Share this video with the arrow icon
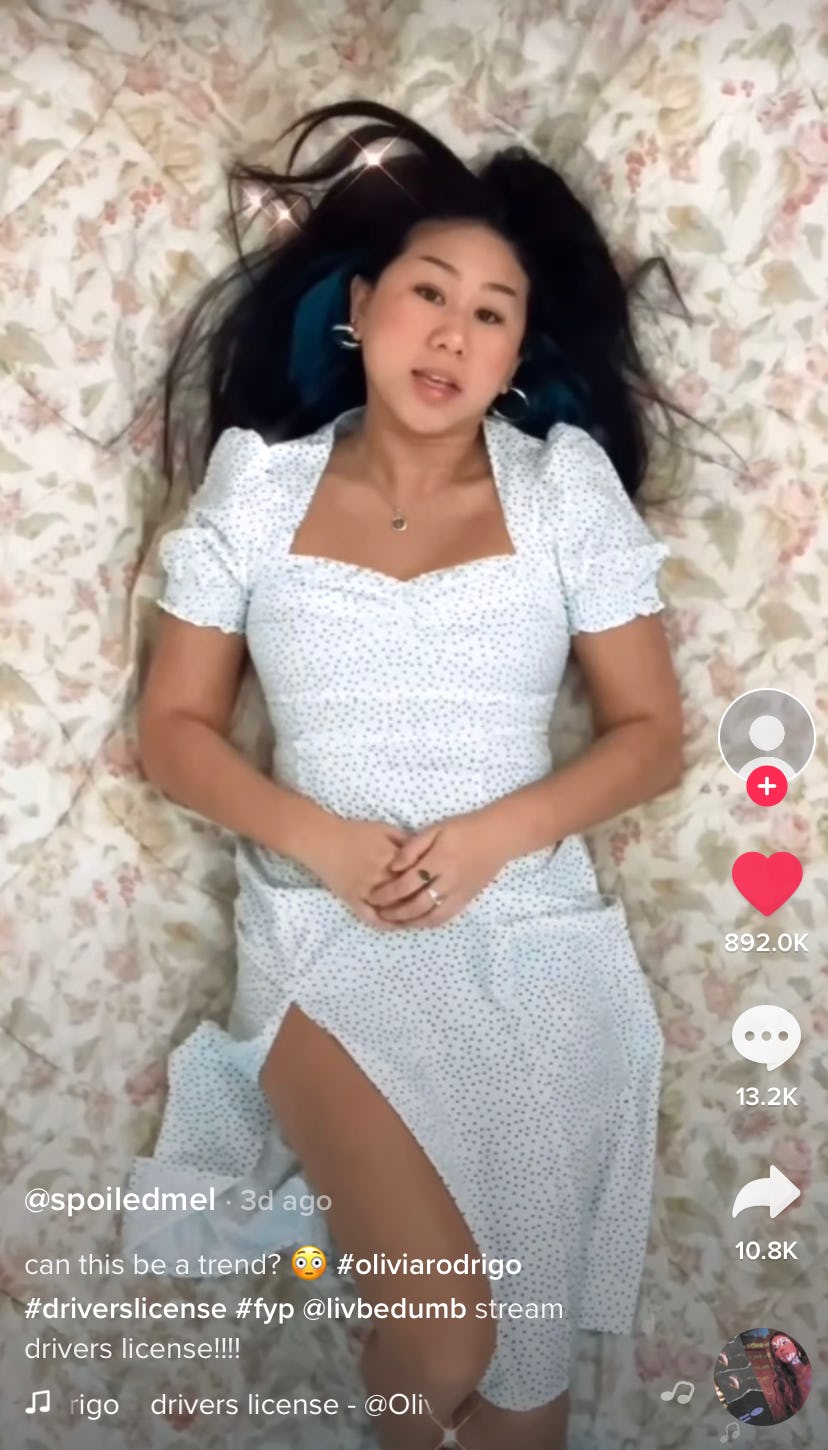This screenshot has height=1450, width=828. 766,1192
